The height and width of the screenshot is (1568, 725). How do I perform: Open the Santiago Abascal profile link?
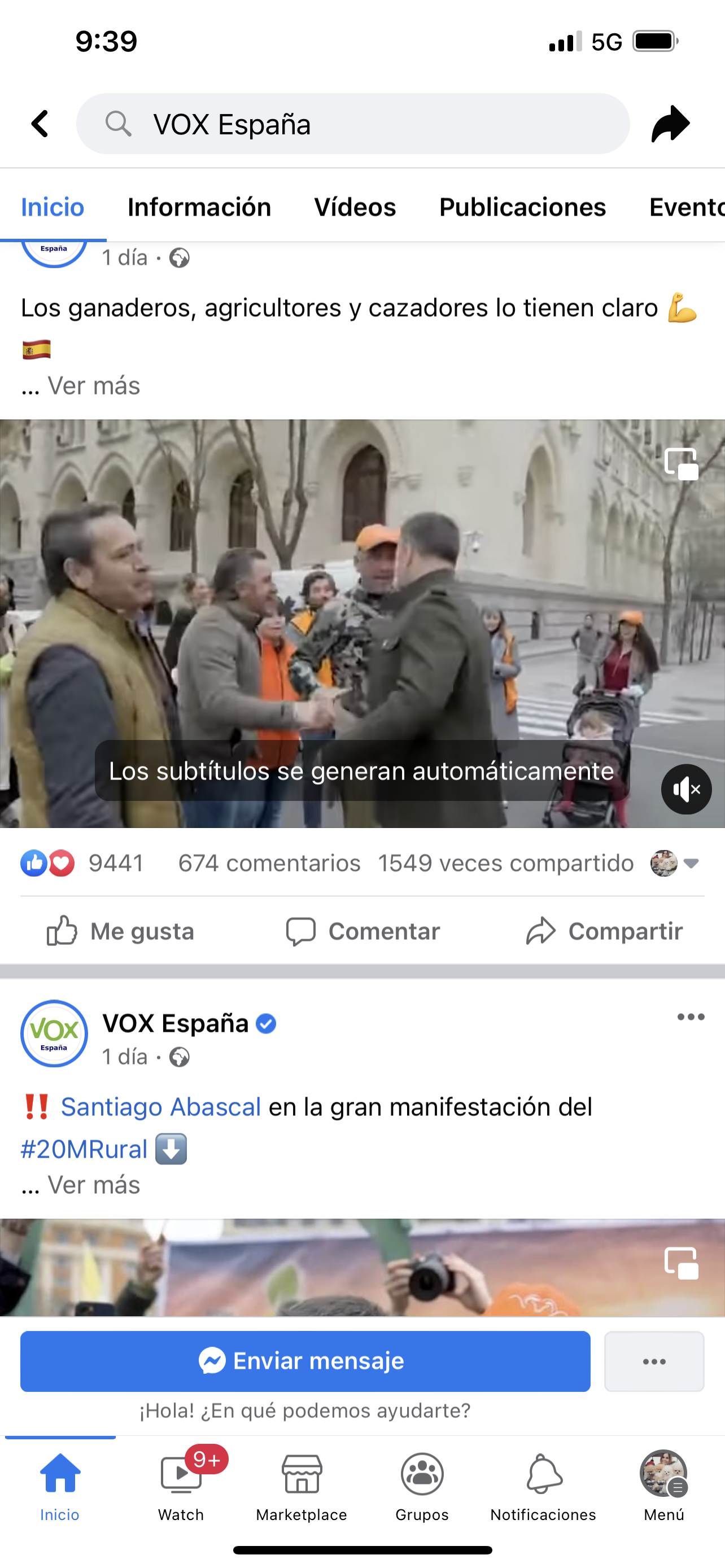(x=161, y=1107)
